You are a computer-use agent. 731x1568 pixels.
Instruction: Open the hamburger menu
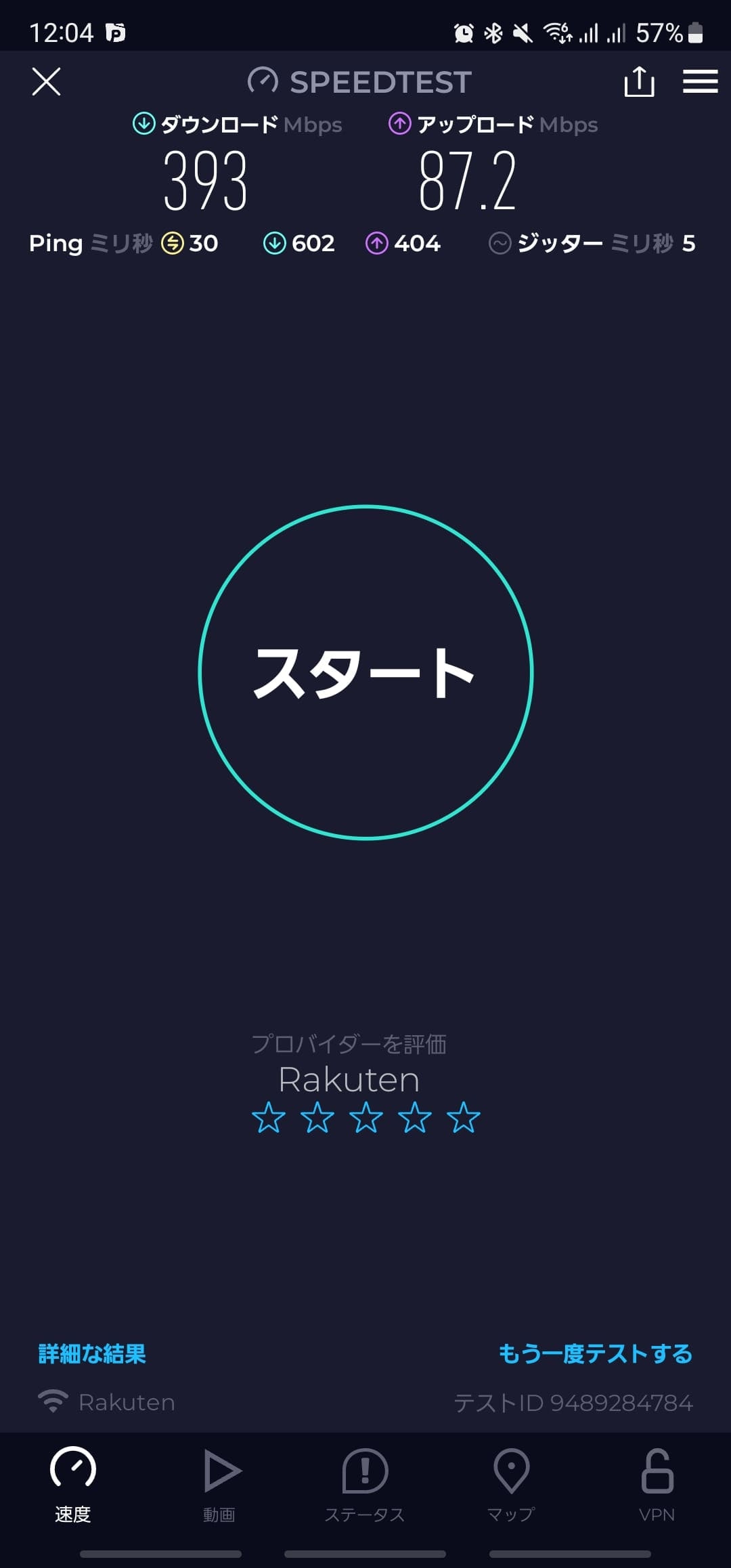click(700, 82)
